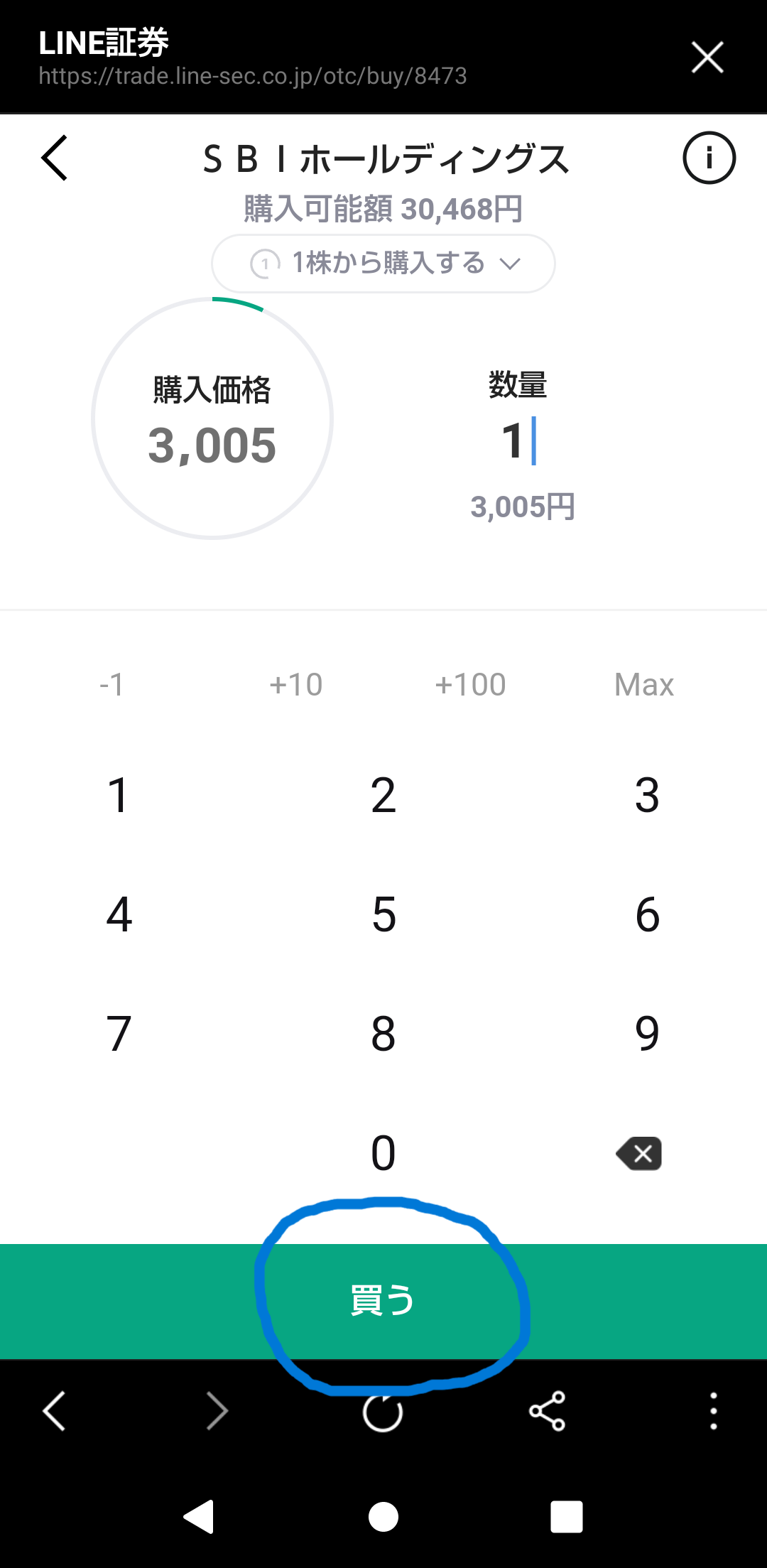Reload the page in the browser bar

(x=383, y=1411)
